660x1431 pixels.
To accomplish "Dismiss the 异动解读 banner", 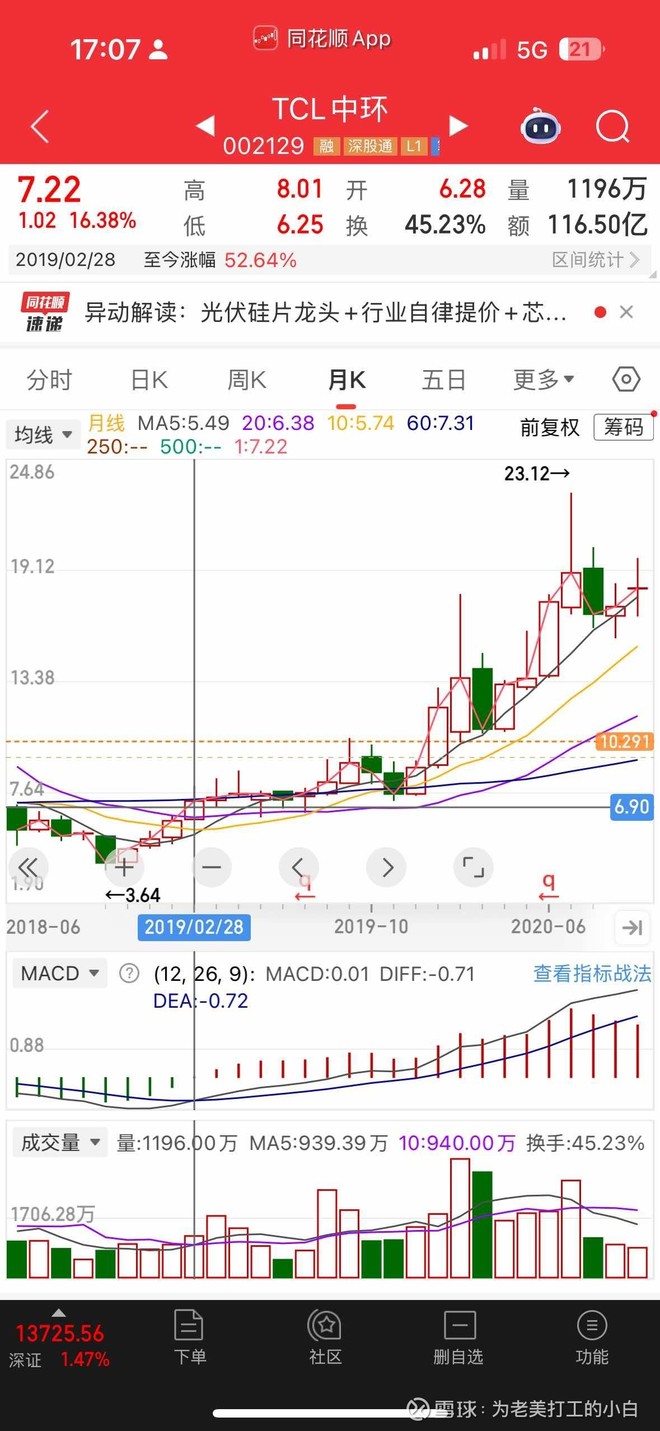I will pos(626,312).
